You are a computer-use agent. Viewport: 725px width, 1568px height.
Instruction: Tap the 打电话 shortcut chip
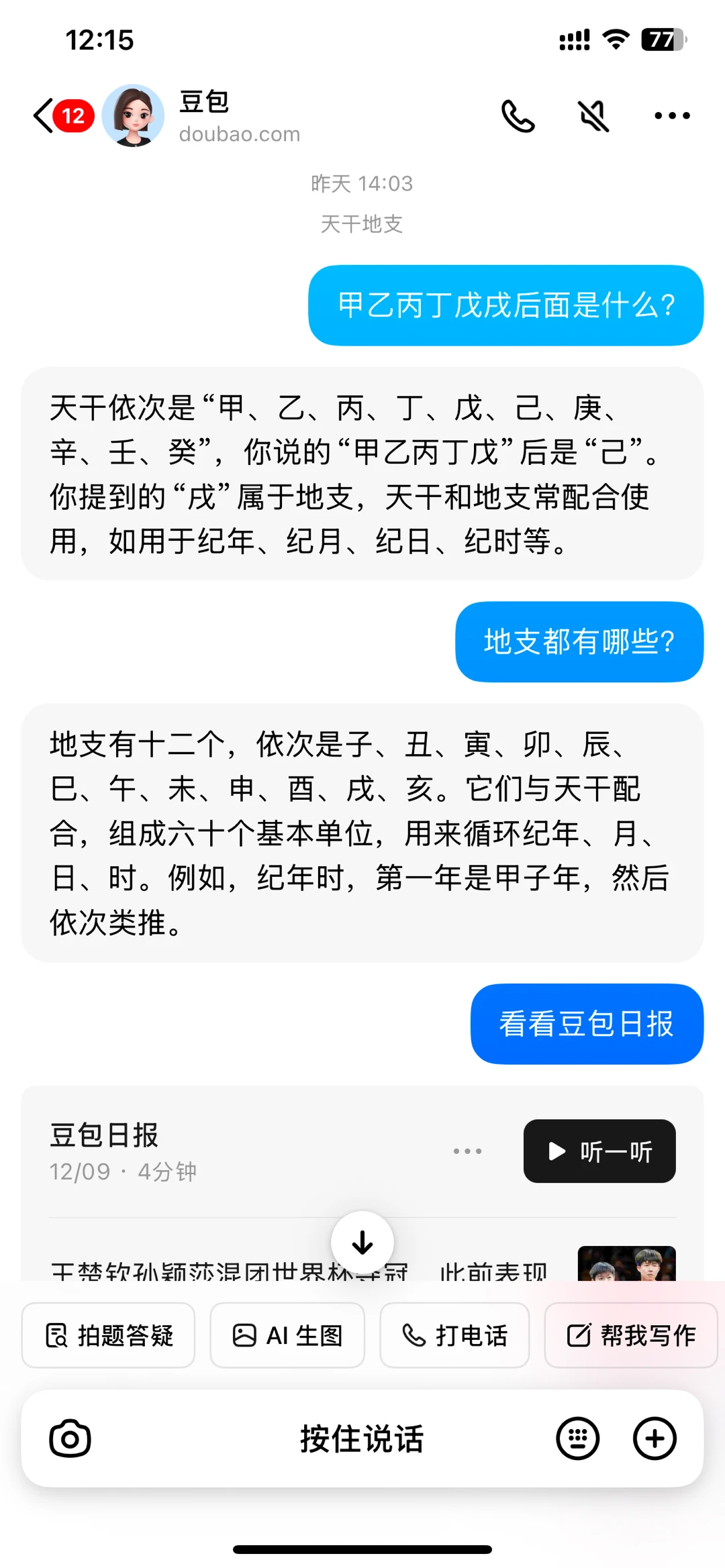(x=454, y=1335)
